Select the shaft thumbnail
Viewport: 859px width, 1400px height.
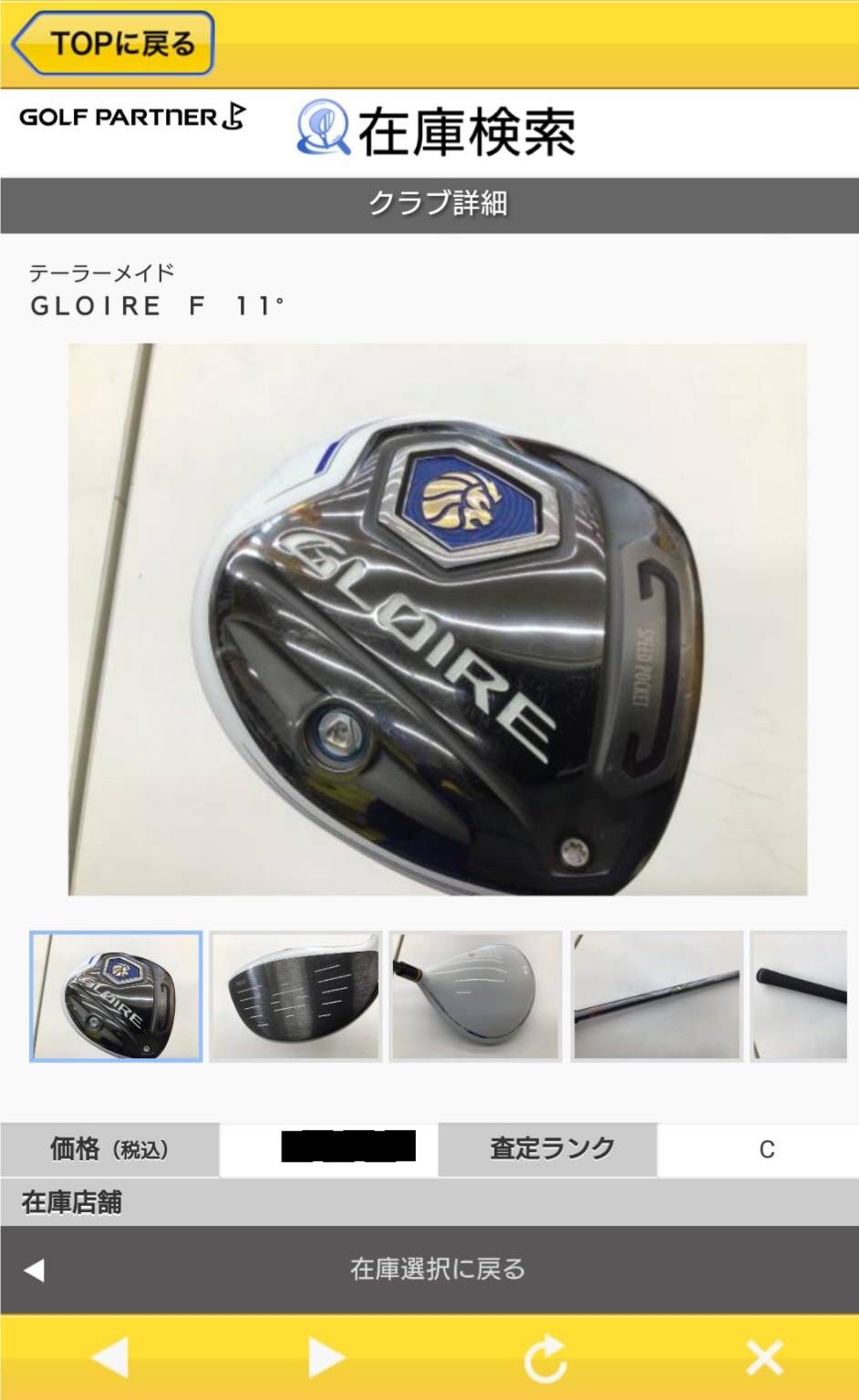(x=657, y=996)
